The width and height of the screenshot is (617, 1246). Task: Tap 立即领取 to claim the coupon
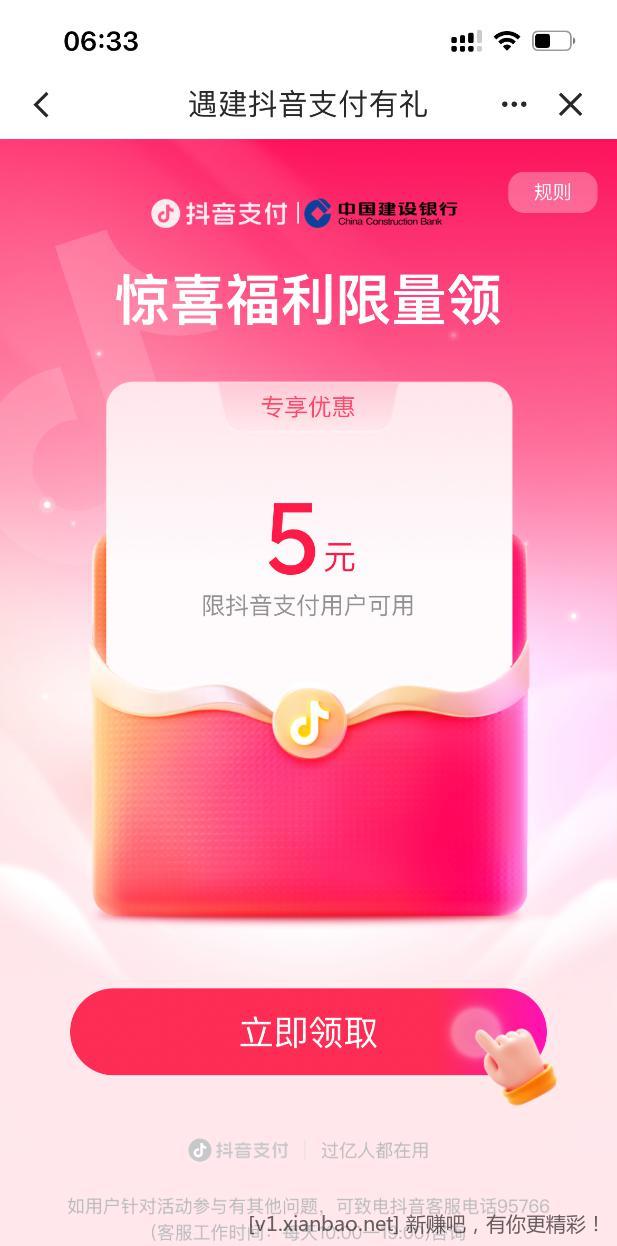[x=308, y=1032]
